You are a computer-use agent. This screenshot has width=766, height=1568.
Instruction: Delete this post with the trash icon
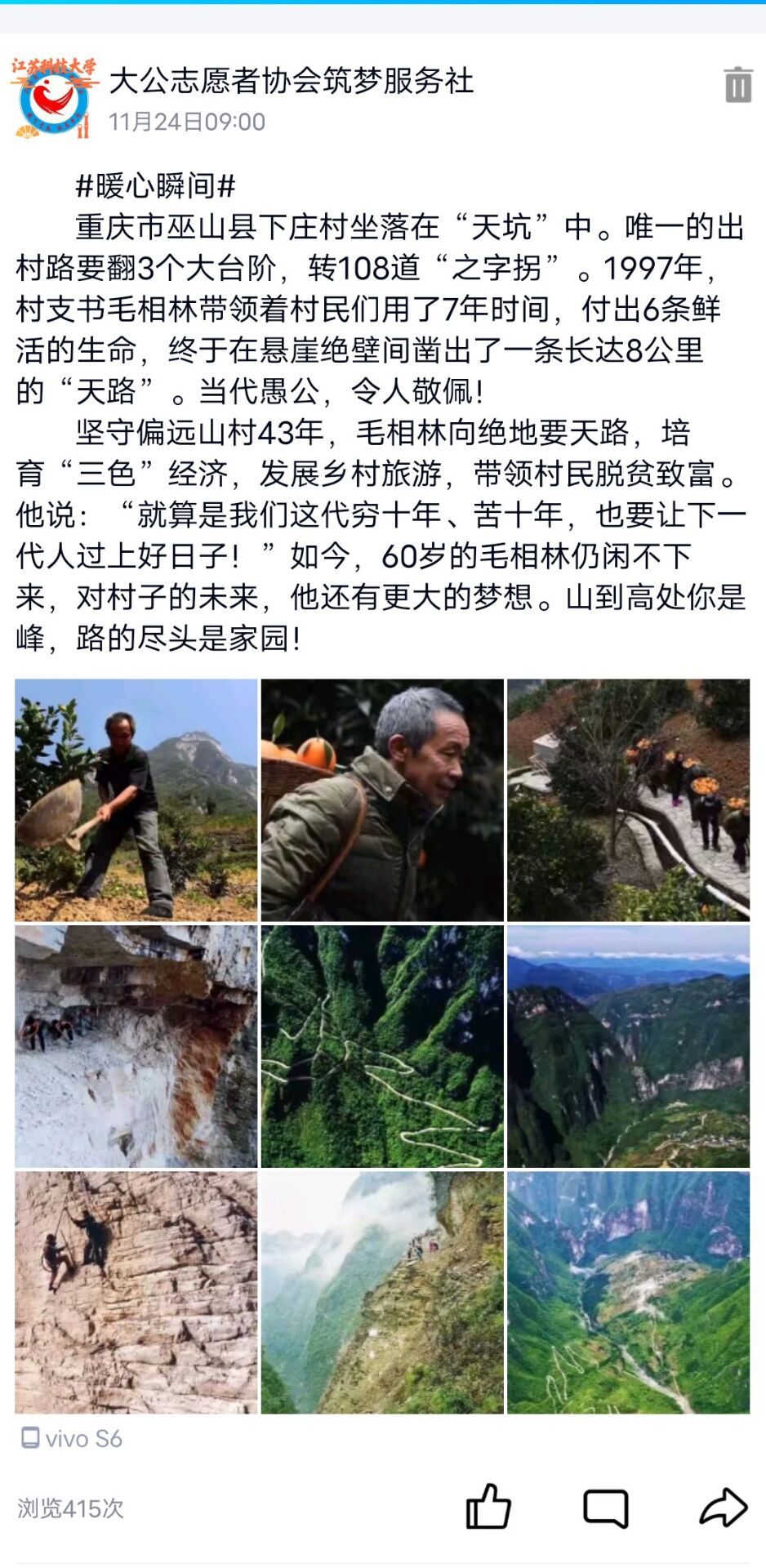pos(737,85)
